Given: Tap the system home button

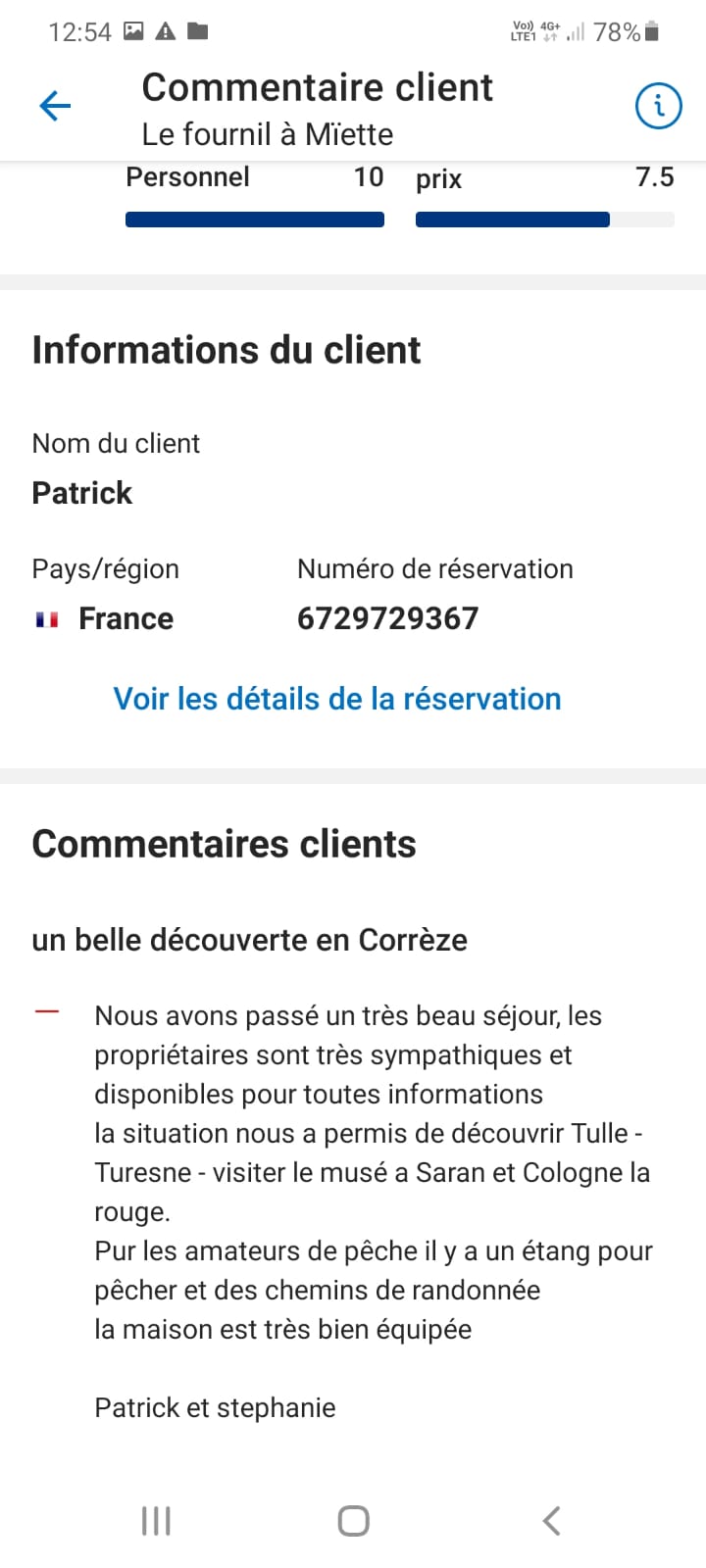Looking at the screenshot, I should [353, 1521].
